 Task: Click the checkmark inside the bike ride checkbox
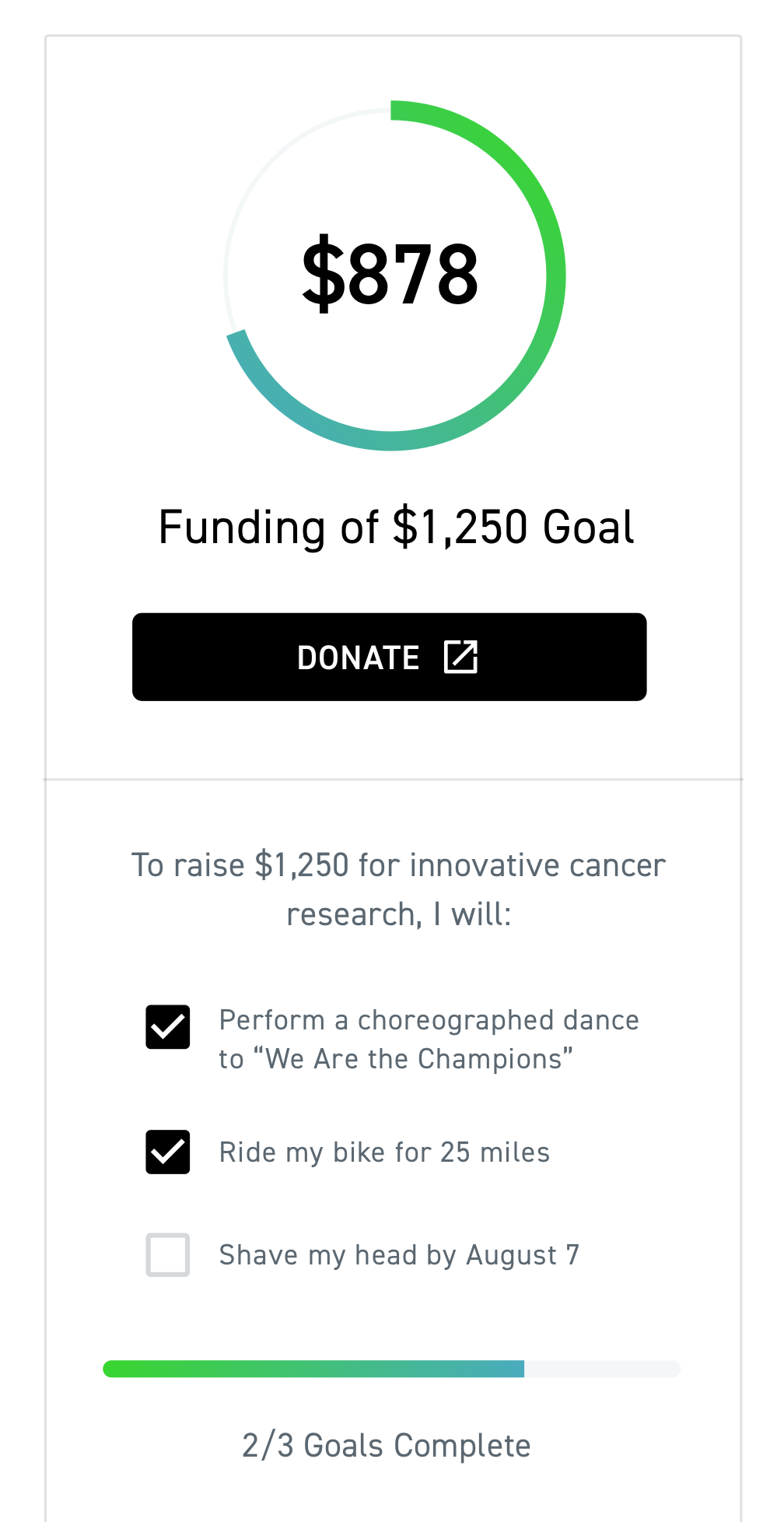tap(167, 1152)
